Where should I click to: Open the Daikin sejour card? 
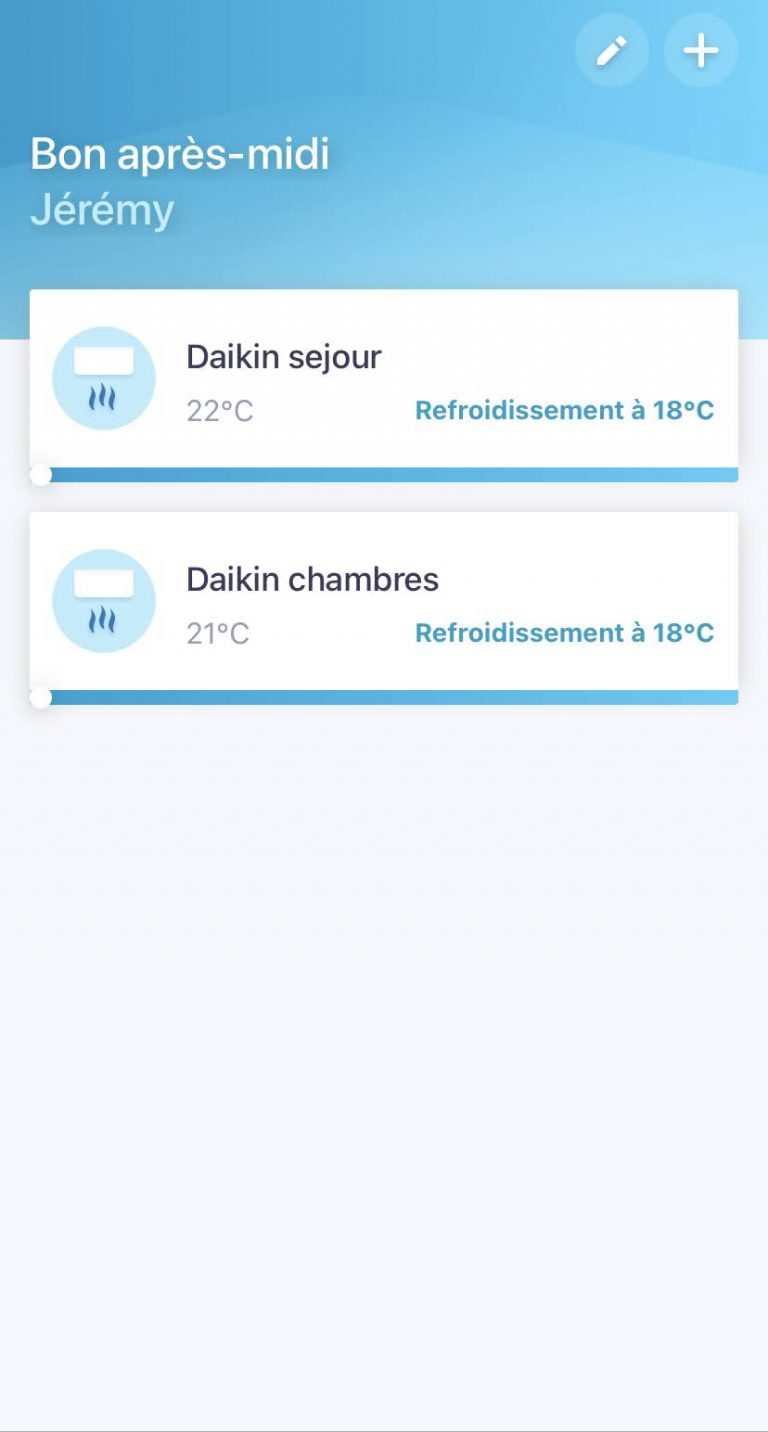[x=384, y=380]
